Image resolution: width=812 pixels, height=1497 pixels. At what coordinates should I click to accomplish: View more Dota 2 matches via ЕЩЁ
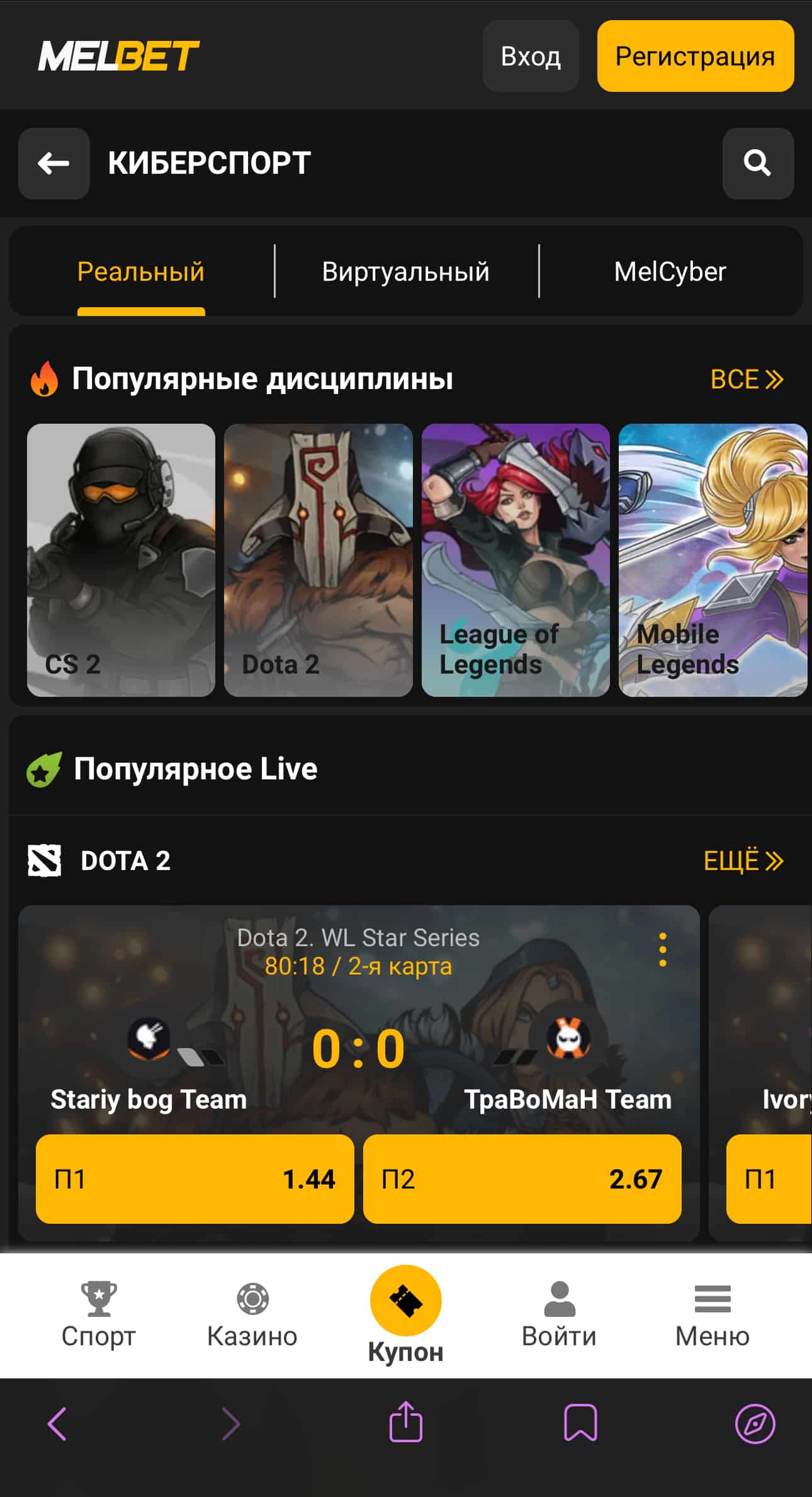[743, 861]
